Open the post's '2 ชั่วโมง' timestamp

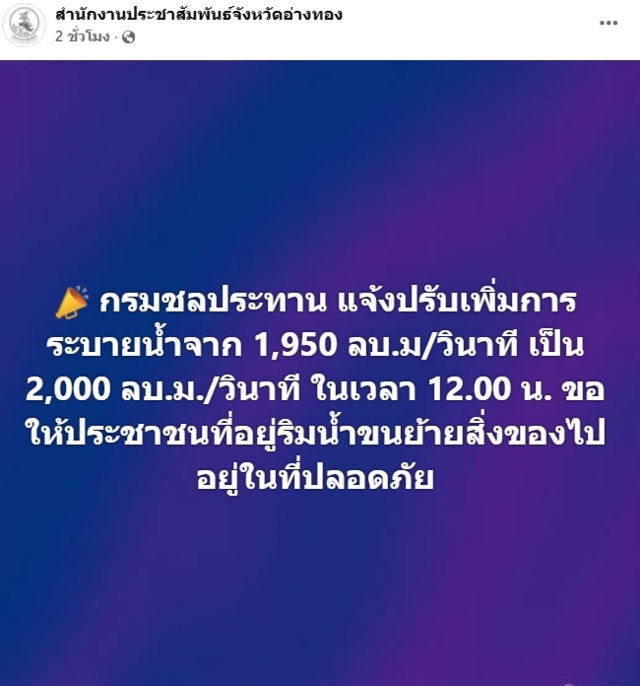(82, 37)
